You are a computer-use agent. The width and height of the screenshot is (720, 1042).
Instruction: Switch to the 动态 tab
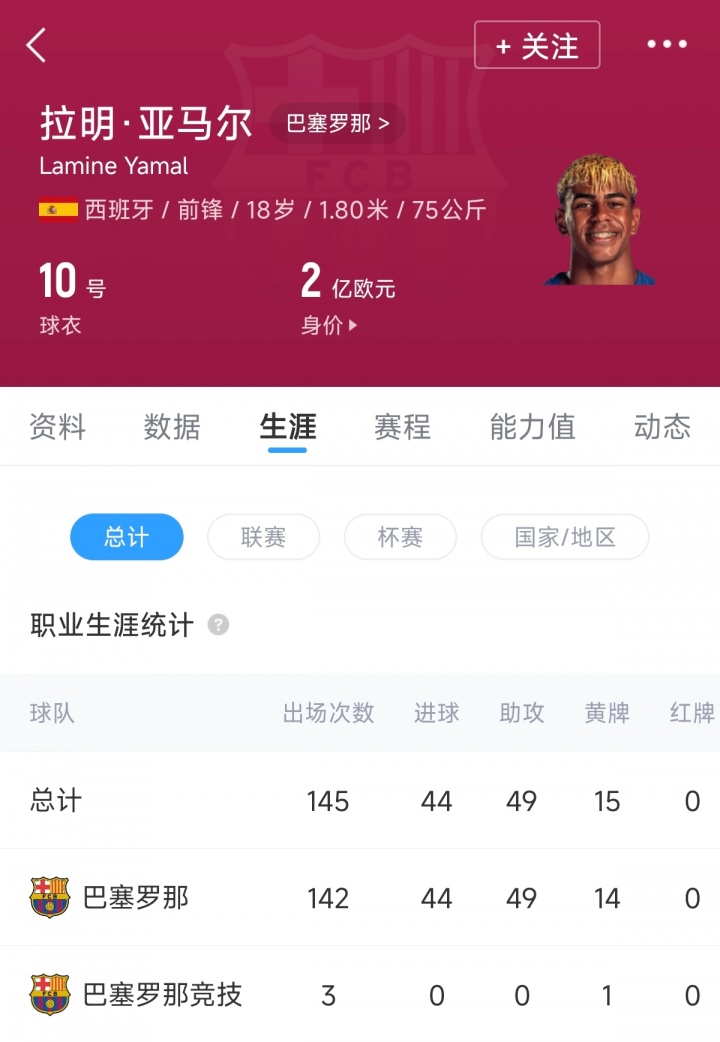pos(662,427)
